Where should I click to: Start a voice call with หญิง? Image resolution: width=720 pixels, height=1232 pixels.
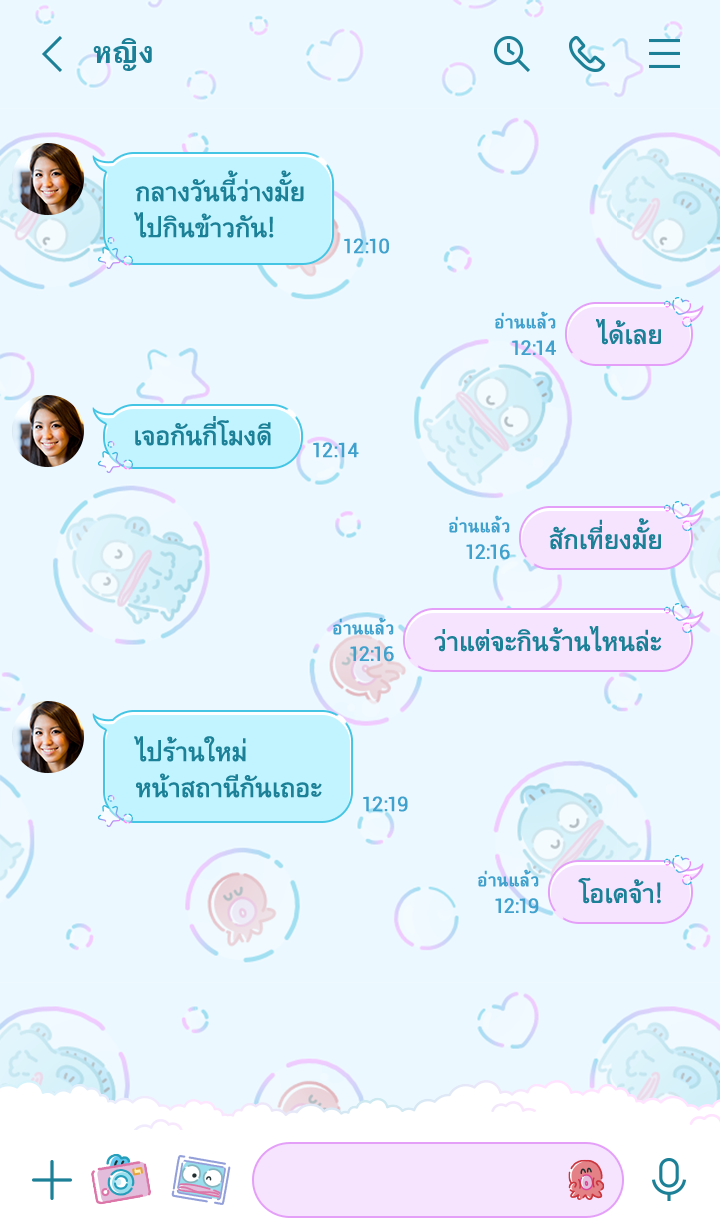[586, 54]
